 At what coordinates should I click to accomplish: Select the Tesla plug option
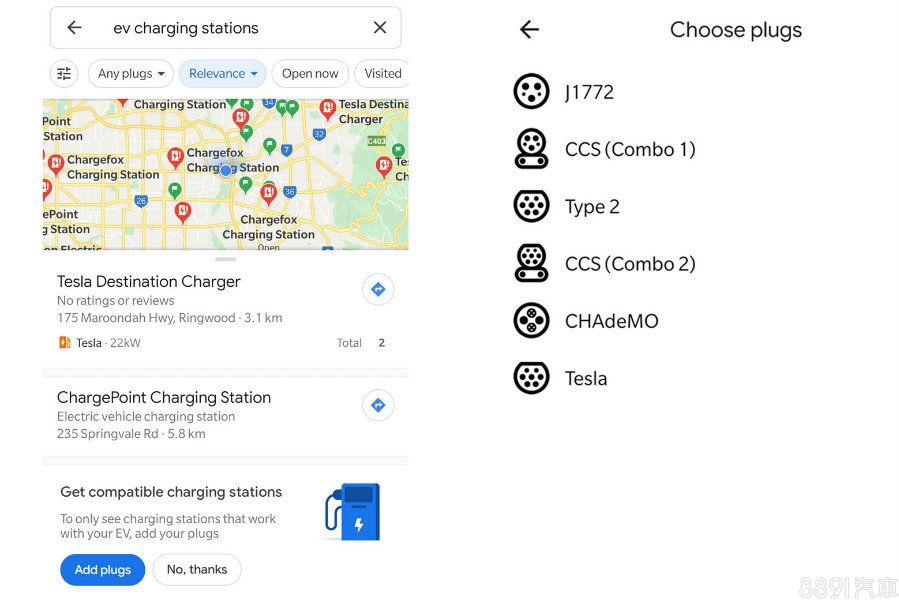[586, 378]
